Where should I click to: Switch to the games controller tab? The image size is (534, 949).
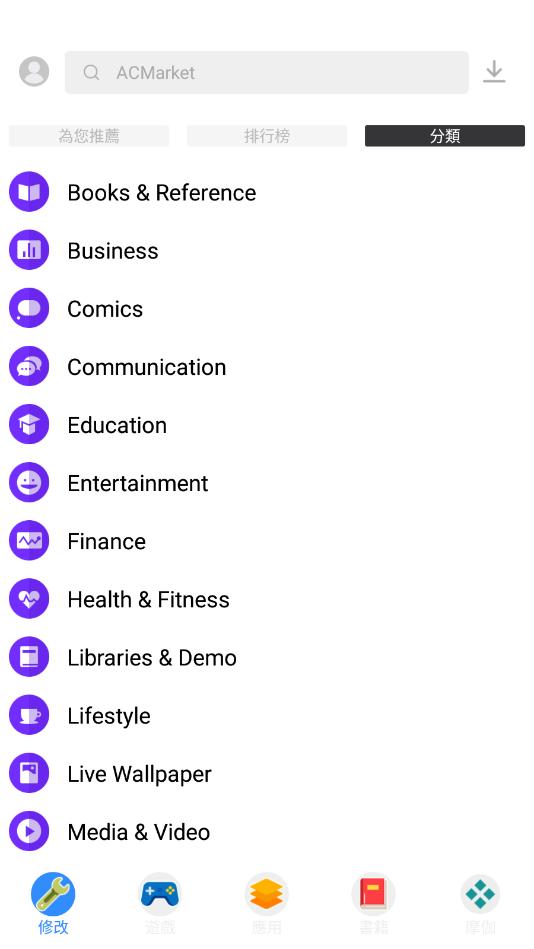[x=160, y=903]
